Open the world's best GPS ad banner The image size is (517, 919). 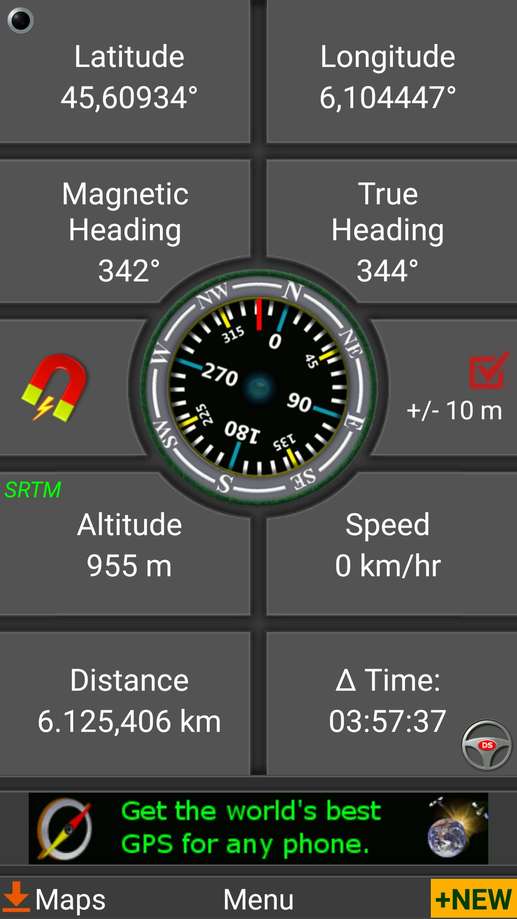pyautogui.click(x=258, y=829)
